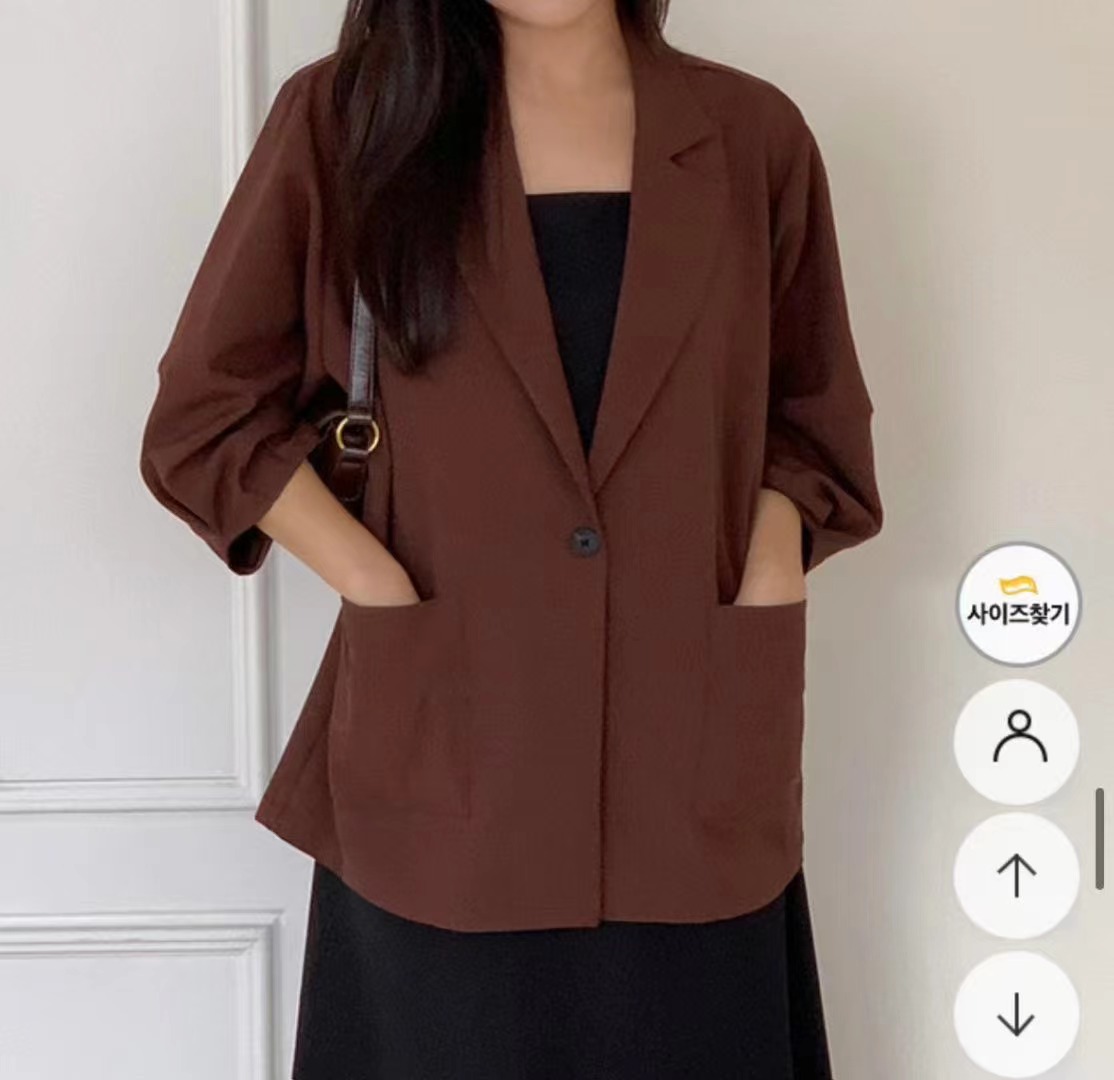Open the profile person icon

1017,741
